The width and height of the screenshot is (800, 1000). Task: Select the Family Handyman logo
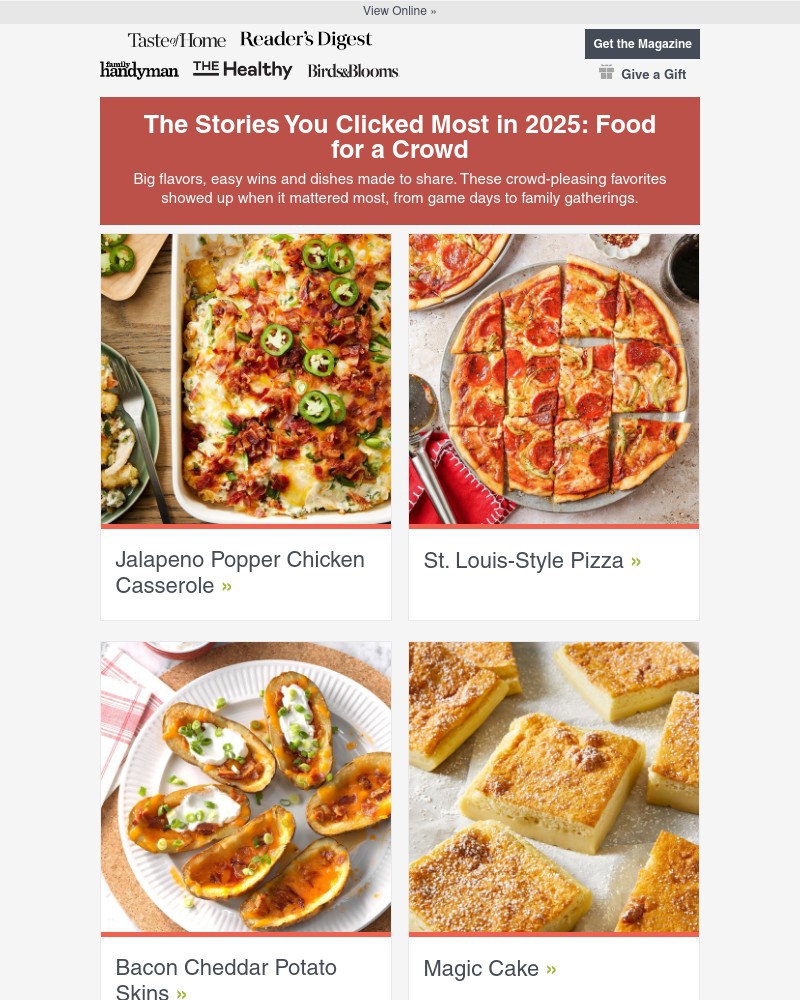click(139, 70)
